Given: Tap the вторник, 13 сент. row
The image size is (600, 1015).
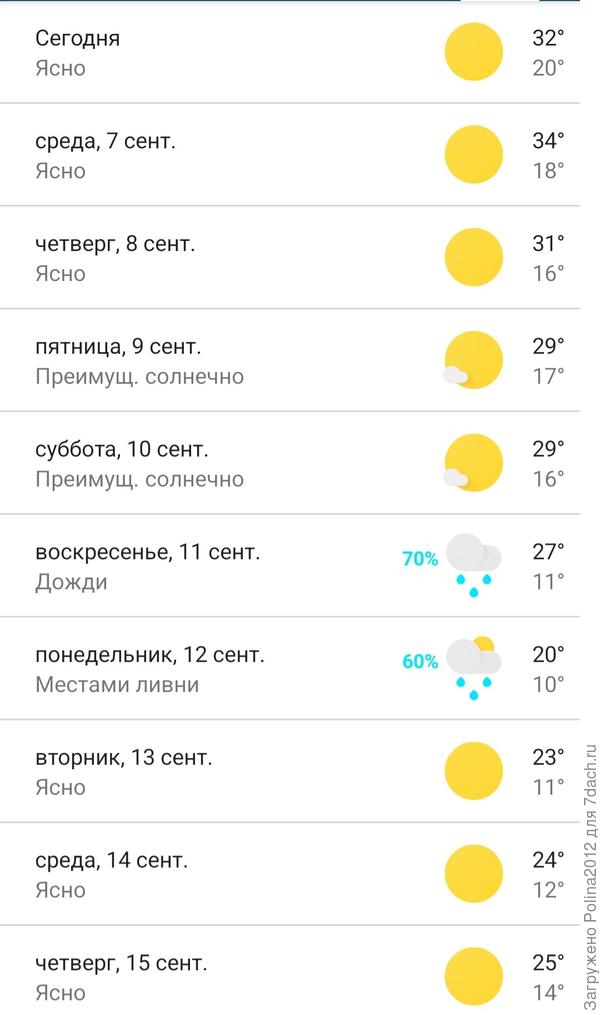Looking at the screenshot, I should pos(290,771).
